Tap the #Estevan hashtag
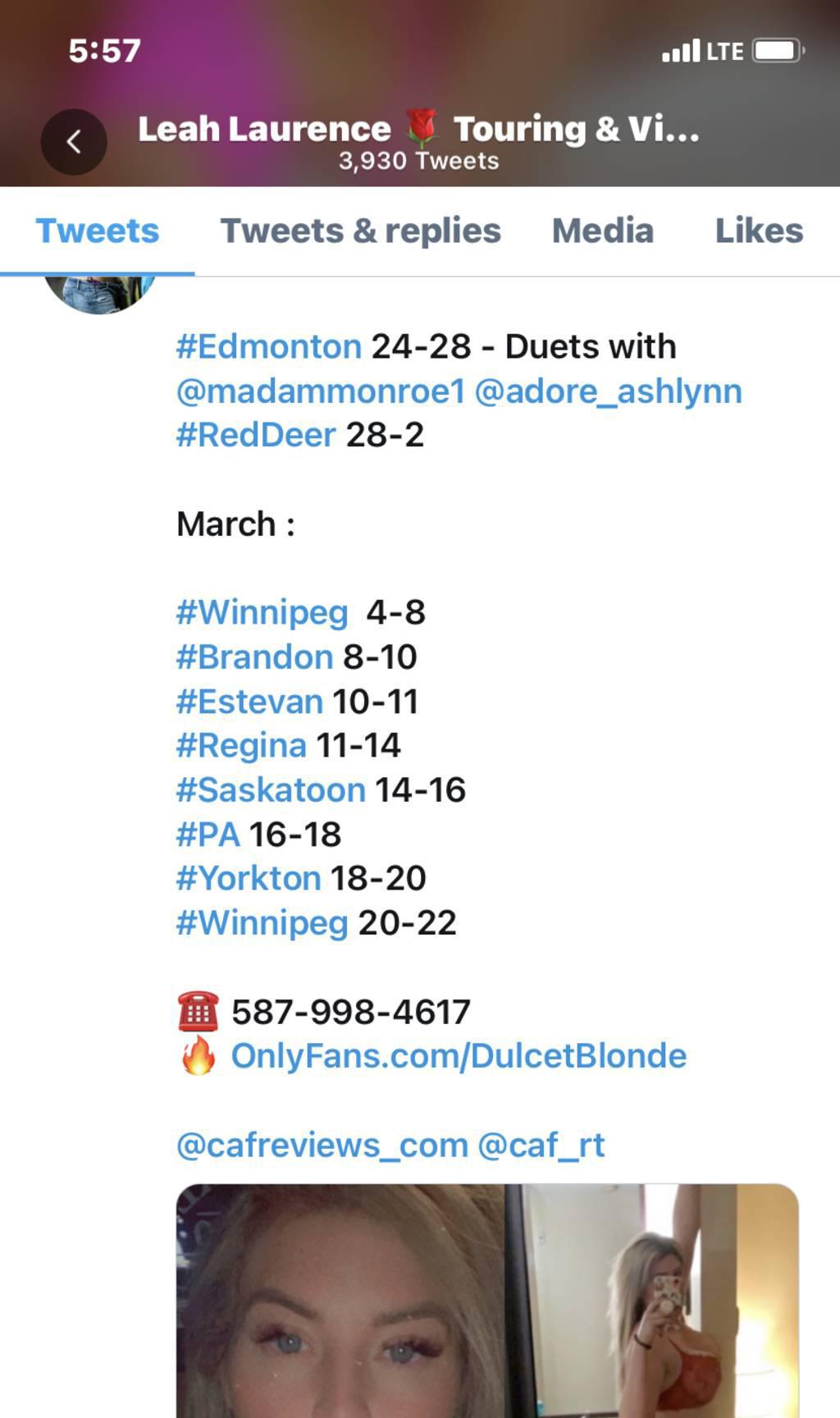Screen dimensions: 840x1418 pyautogui.click(x=249, y=702)
